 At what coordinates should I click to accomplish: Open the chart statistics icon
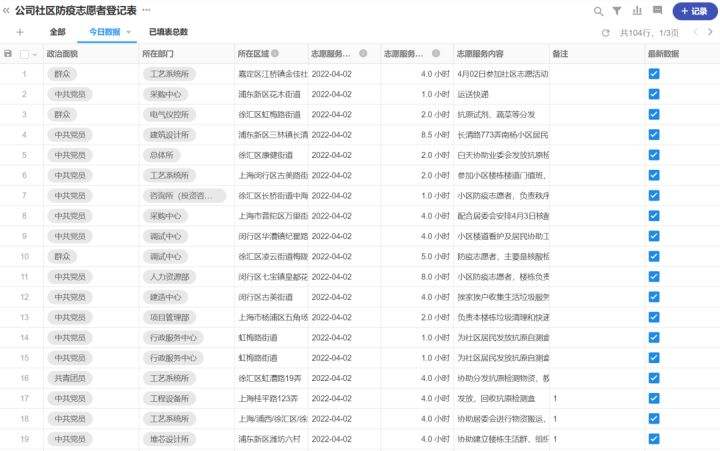(637, 11)
